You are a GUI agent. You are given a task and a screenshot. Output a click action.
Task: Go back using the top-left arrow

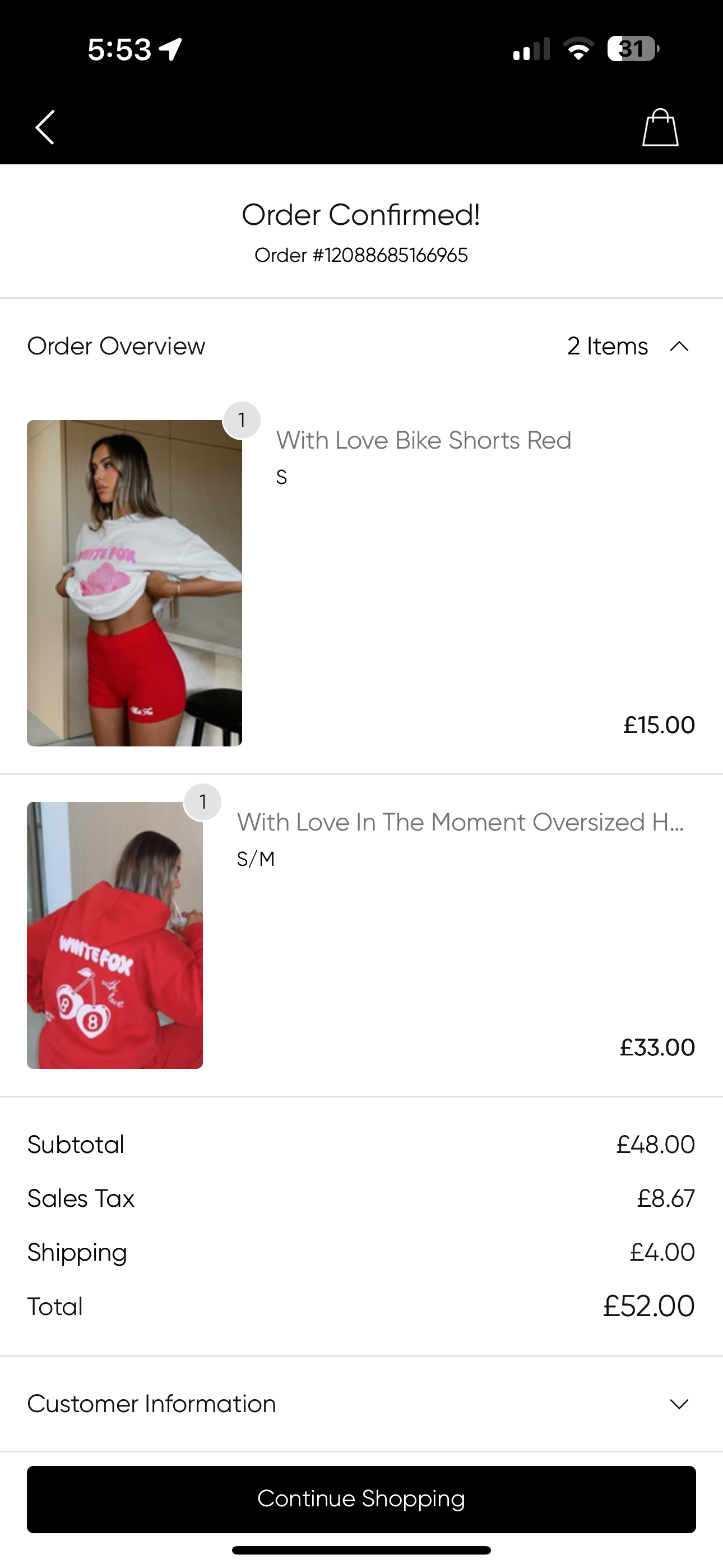(44, 127)
